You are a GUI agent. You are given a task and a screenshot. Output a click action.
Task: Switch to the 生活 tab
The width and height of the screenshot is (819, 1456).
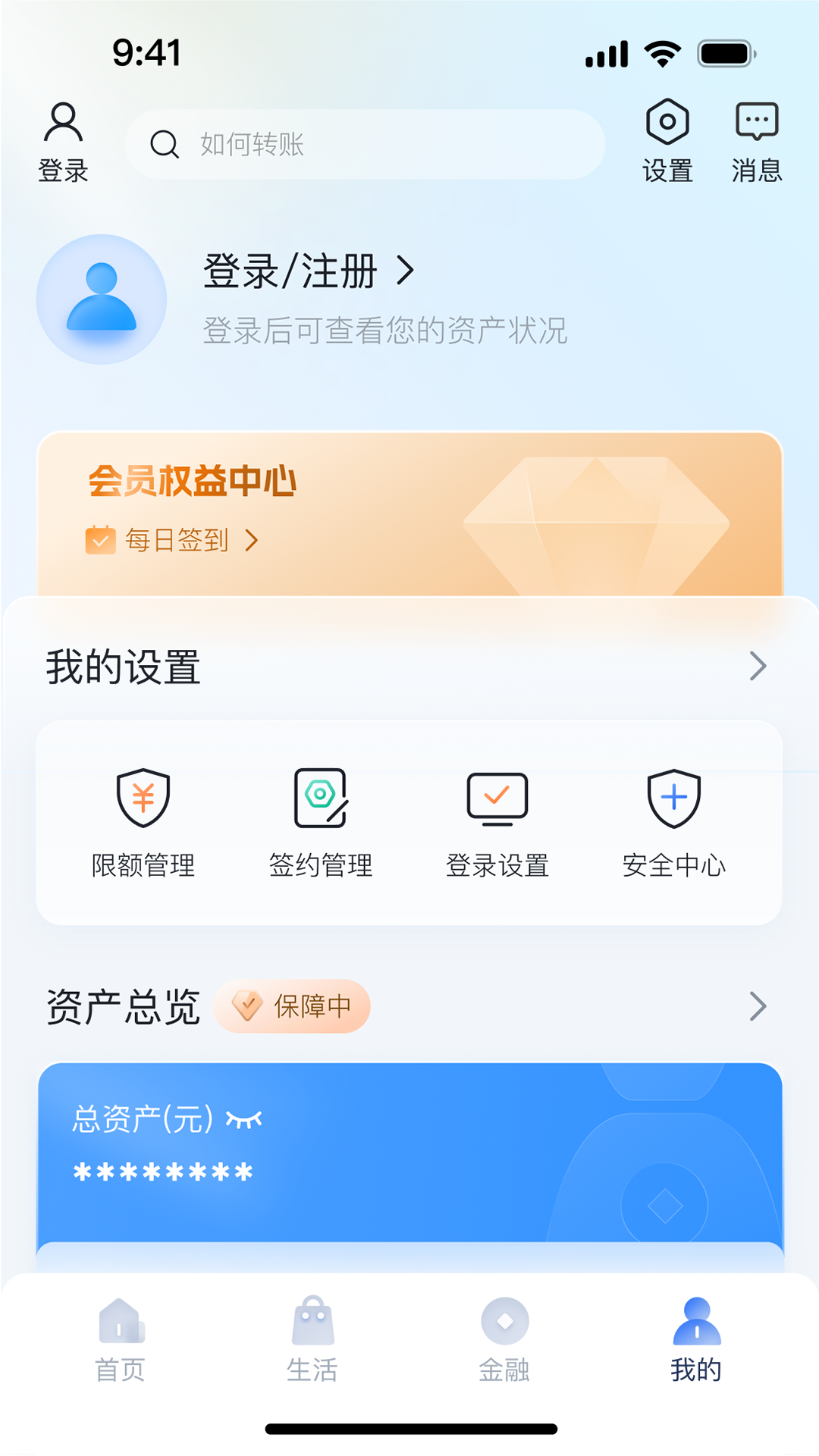pyautogui.click(x=312, y=1340)
